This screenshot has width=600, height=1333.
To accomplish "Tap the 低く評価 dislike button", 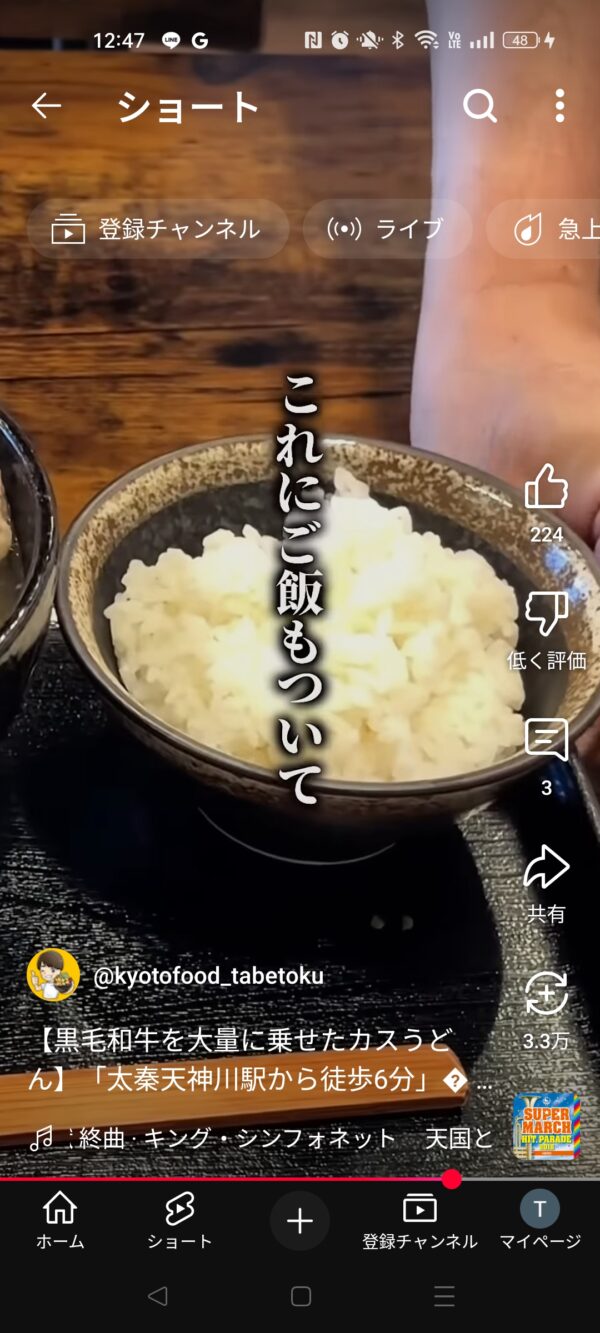I will (x=546, y=615).
